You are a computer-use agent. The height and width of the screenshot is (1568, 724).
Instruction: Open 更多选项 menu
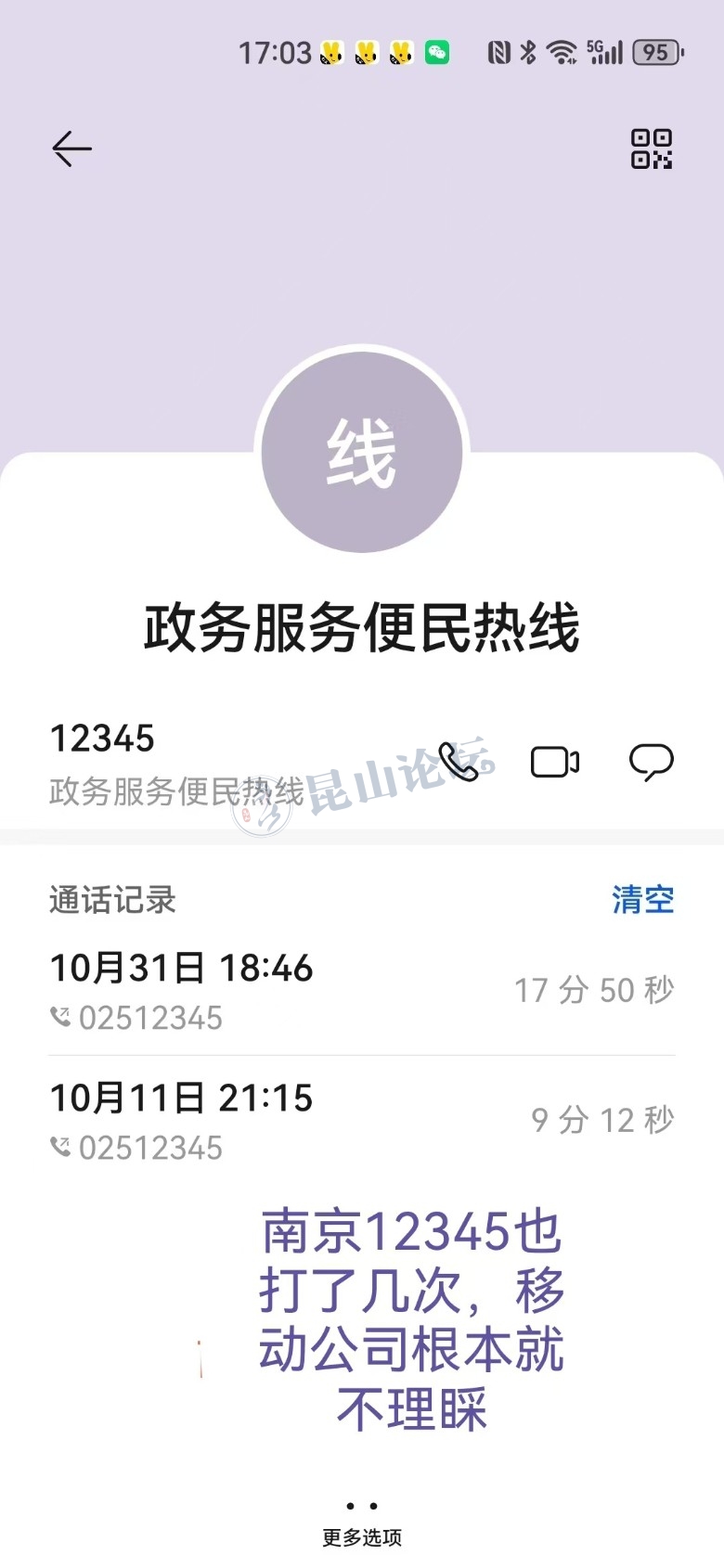362,1520
